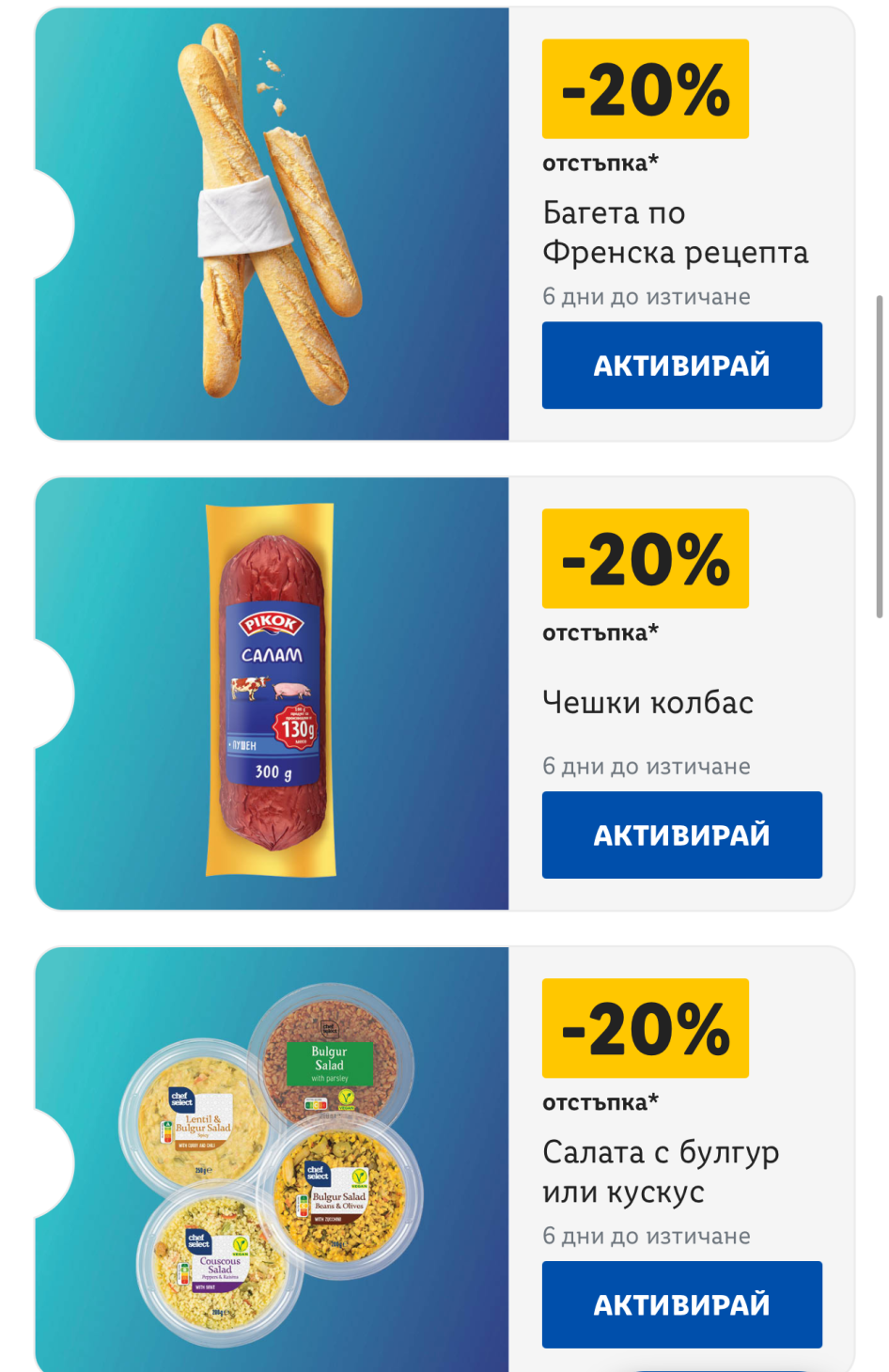Open the bulgur and couscous salad coupon card
This screenshot has width=889, height=1372.
pos(273,1163)
